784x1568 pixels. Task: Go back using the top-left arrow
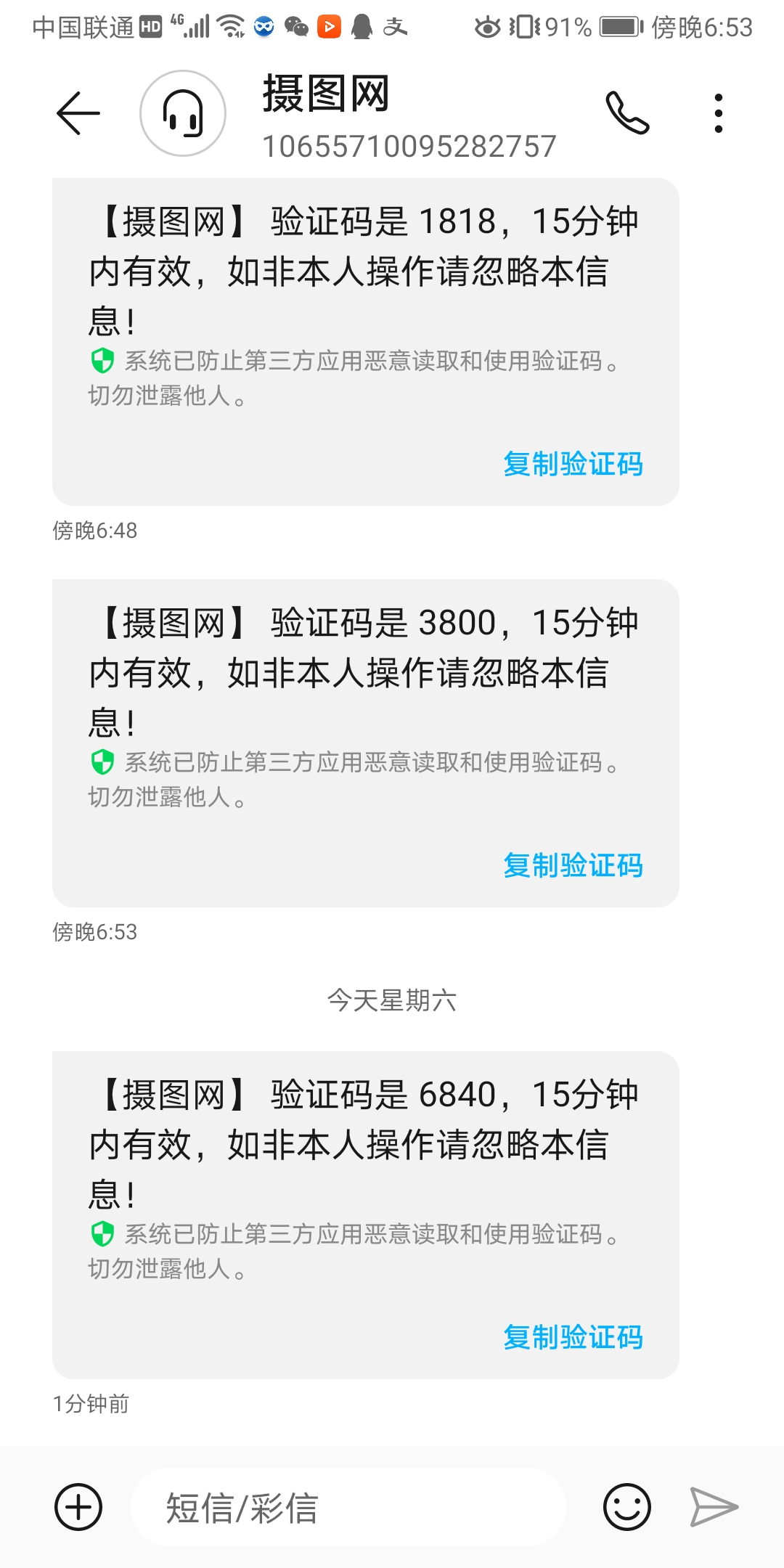tap(78, 113)
